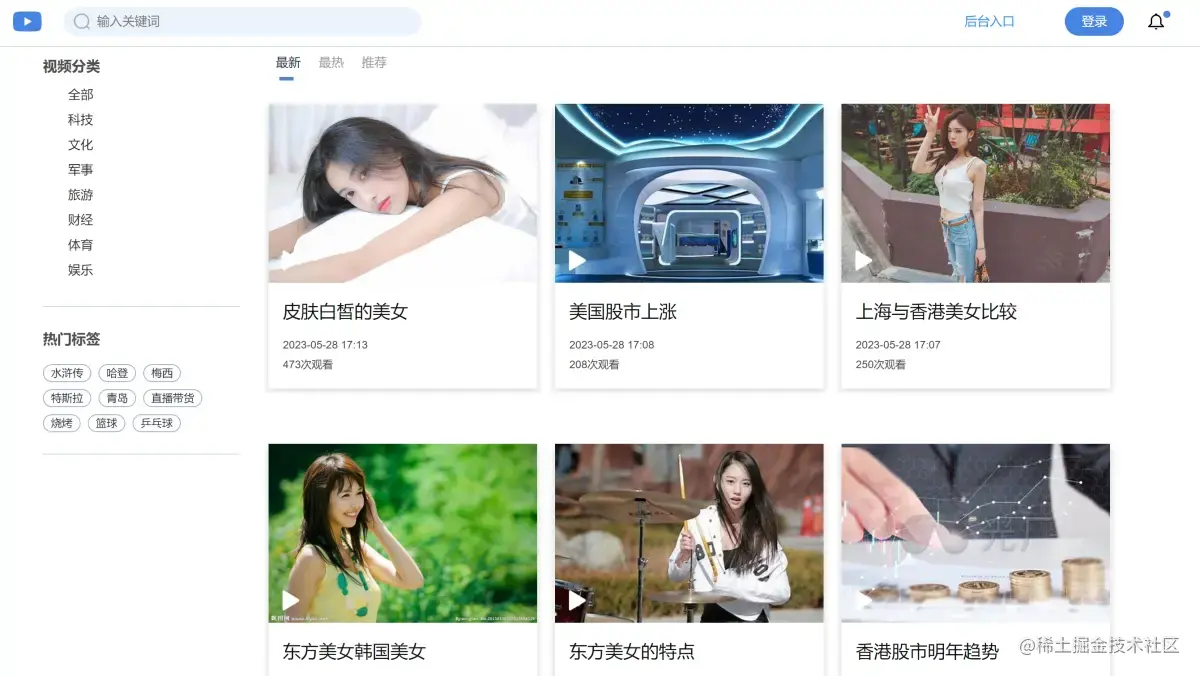Choose the 旅游 category
The height and width of the screenshot is (676, 1200).
(x=80, y=195)
